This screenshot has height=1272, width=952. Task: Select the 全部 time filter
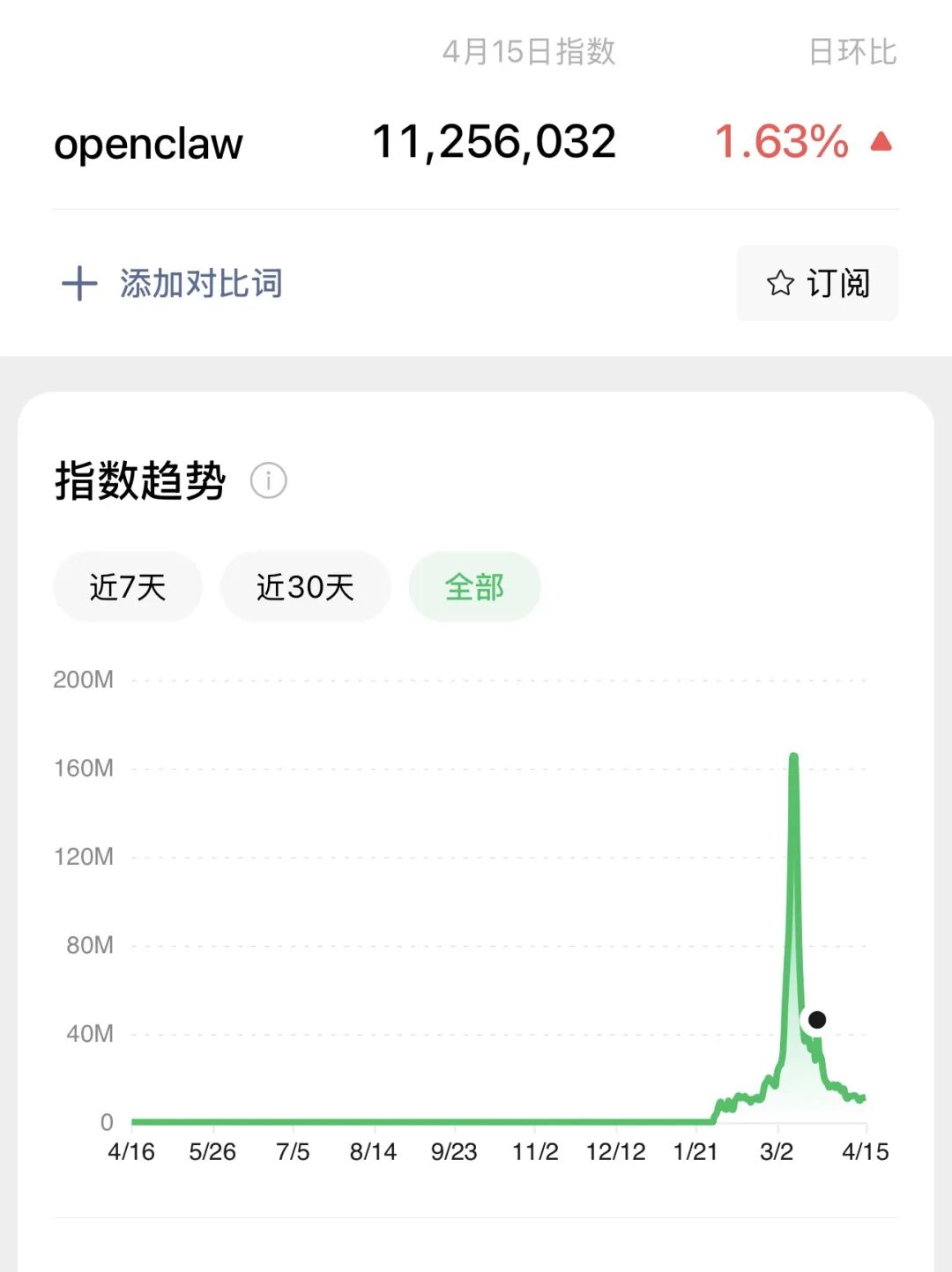coord(473,586)
